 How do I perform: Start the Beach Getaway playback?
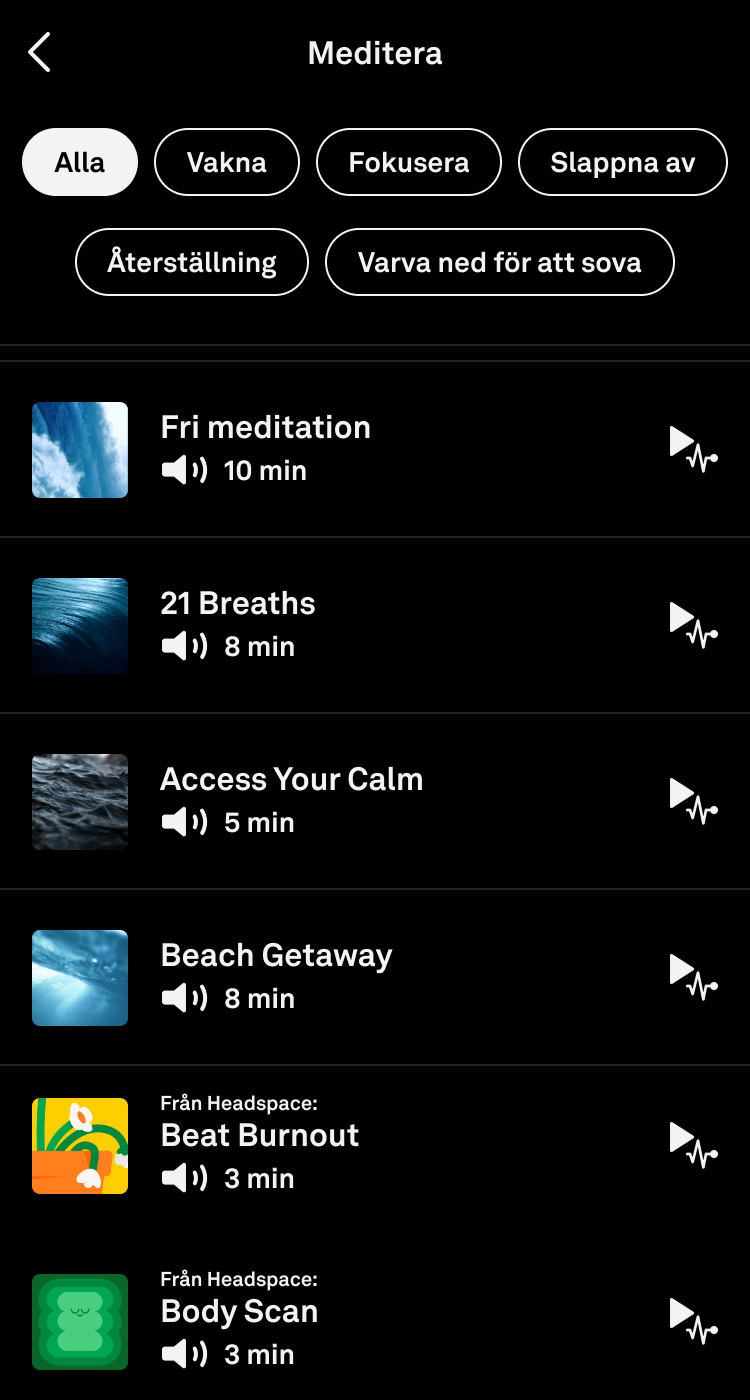[x=693, y=977]
